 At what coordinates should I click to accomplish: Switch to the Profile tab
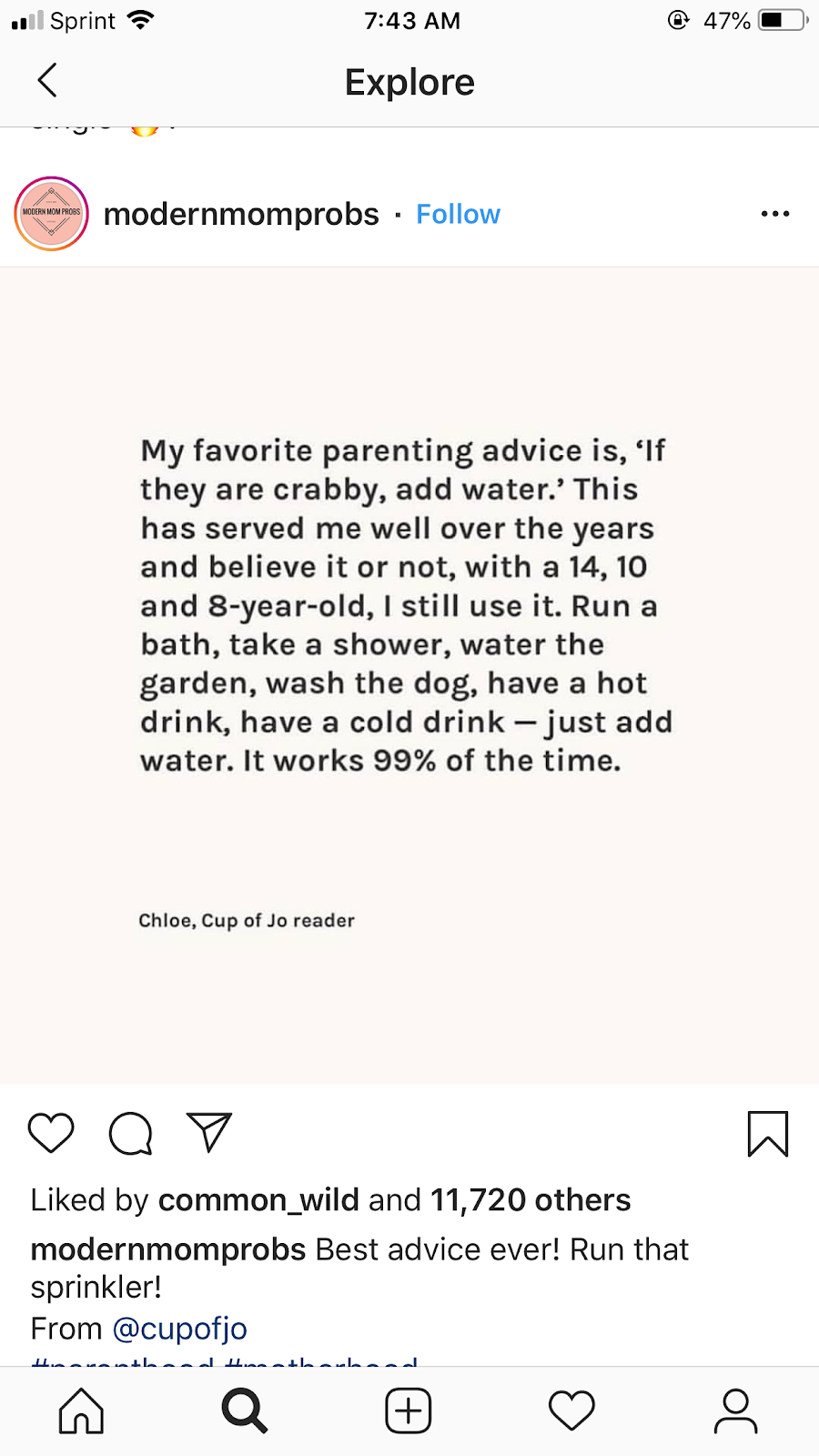(x=735, y=1411)
